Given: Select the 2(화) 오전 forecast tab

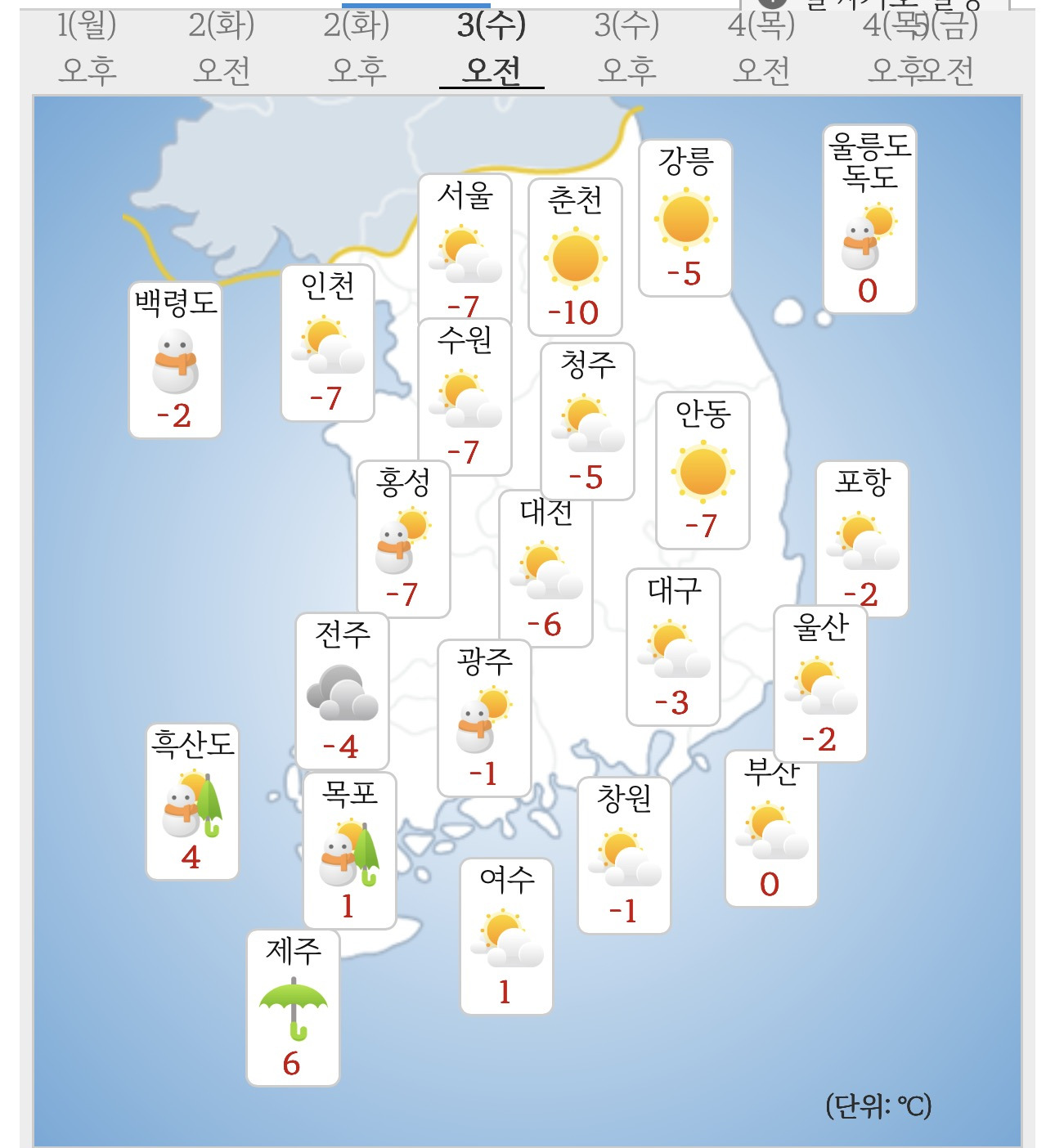Looking at the screenshot, I should point(222,47).
